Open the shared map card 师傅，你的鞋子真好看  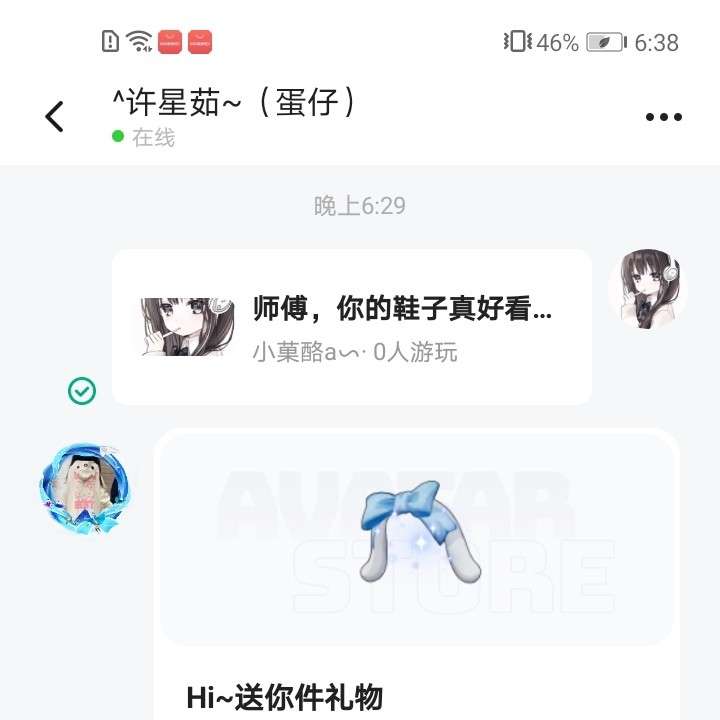pos(352,327)
